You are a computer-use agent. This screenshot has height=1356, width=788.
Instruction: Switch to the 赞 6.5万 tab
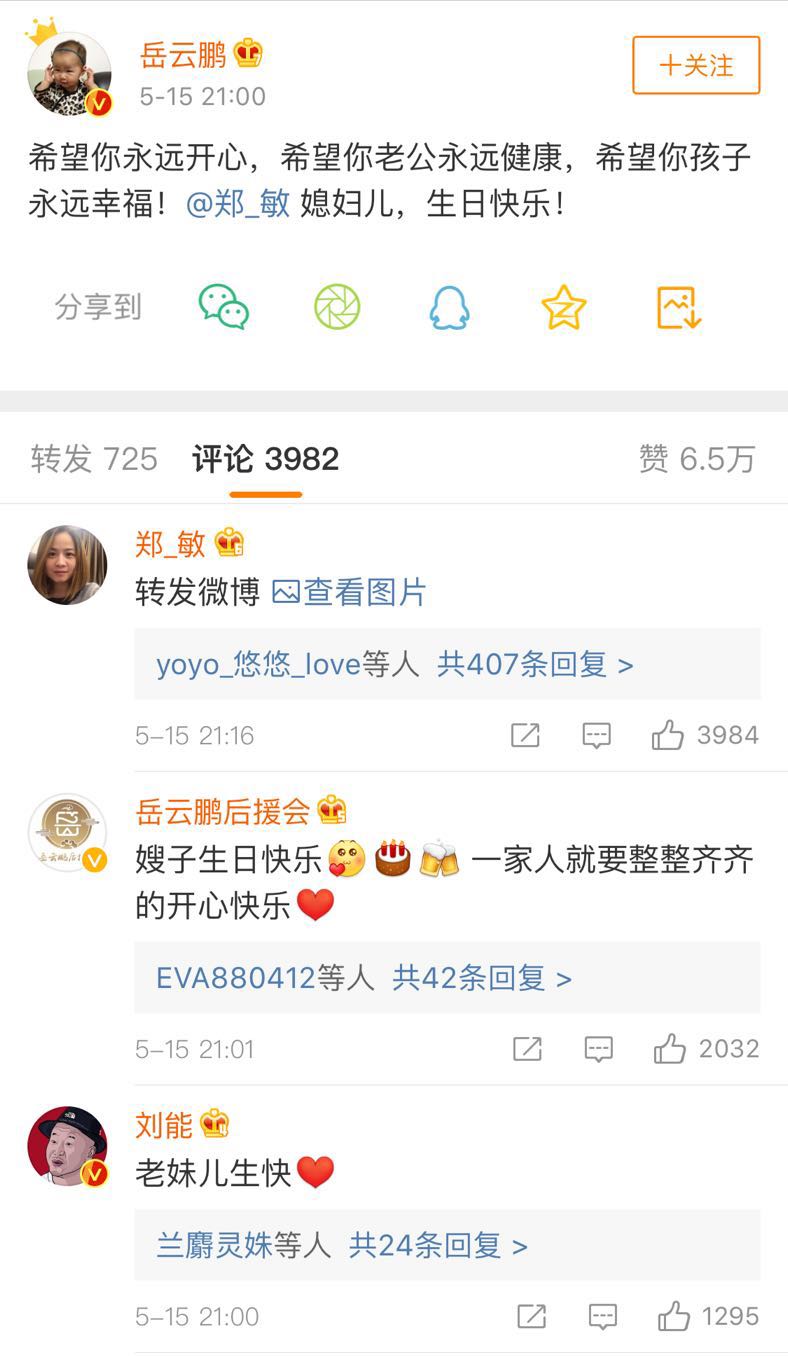(697, 459)
